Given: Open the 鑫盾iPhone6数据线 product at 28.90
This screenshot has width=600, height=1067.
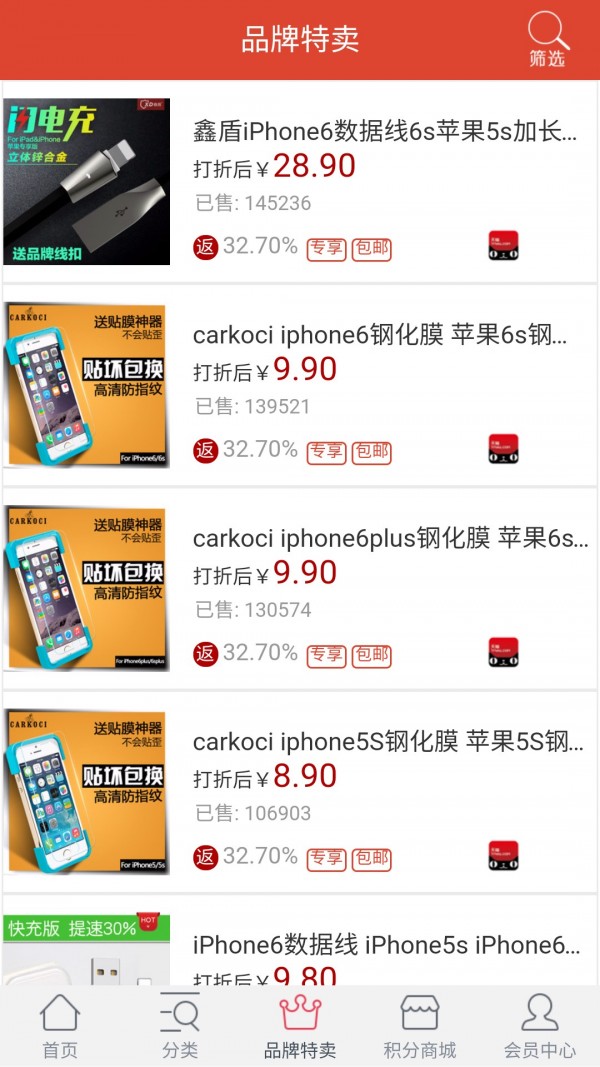Looking at the screenshot, I should 385,132.
